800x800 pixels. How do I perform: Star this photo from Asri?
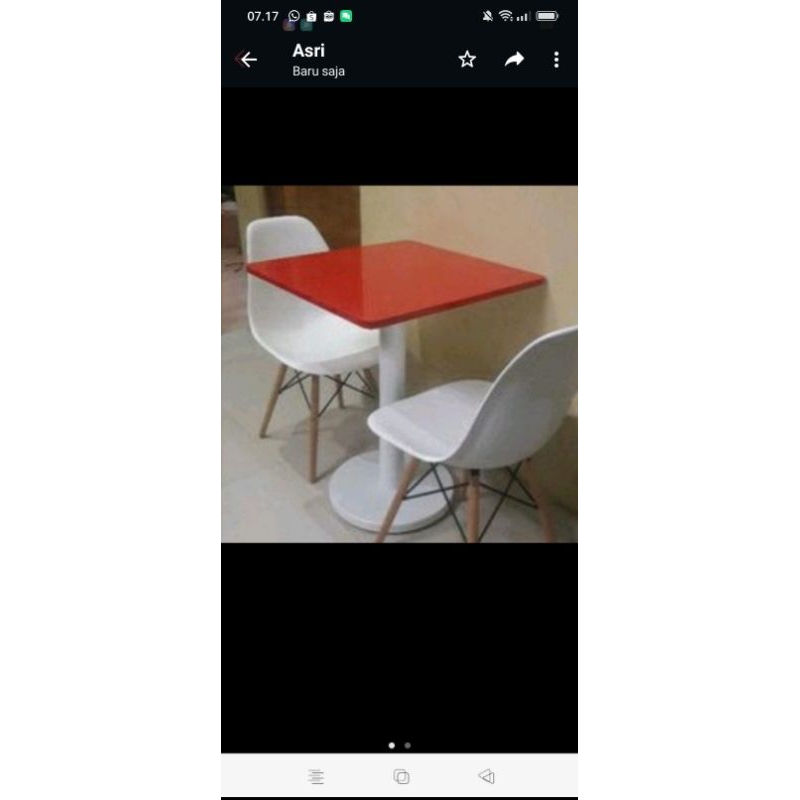[467, 60]
